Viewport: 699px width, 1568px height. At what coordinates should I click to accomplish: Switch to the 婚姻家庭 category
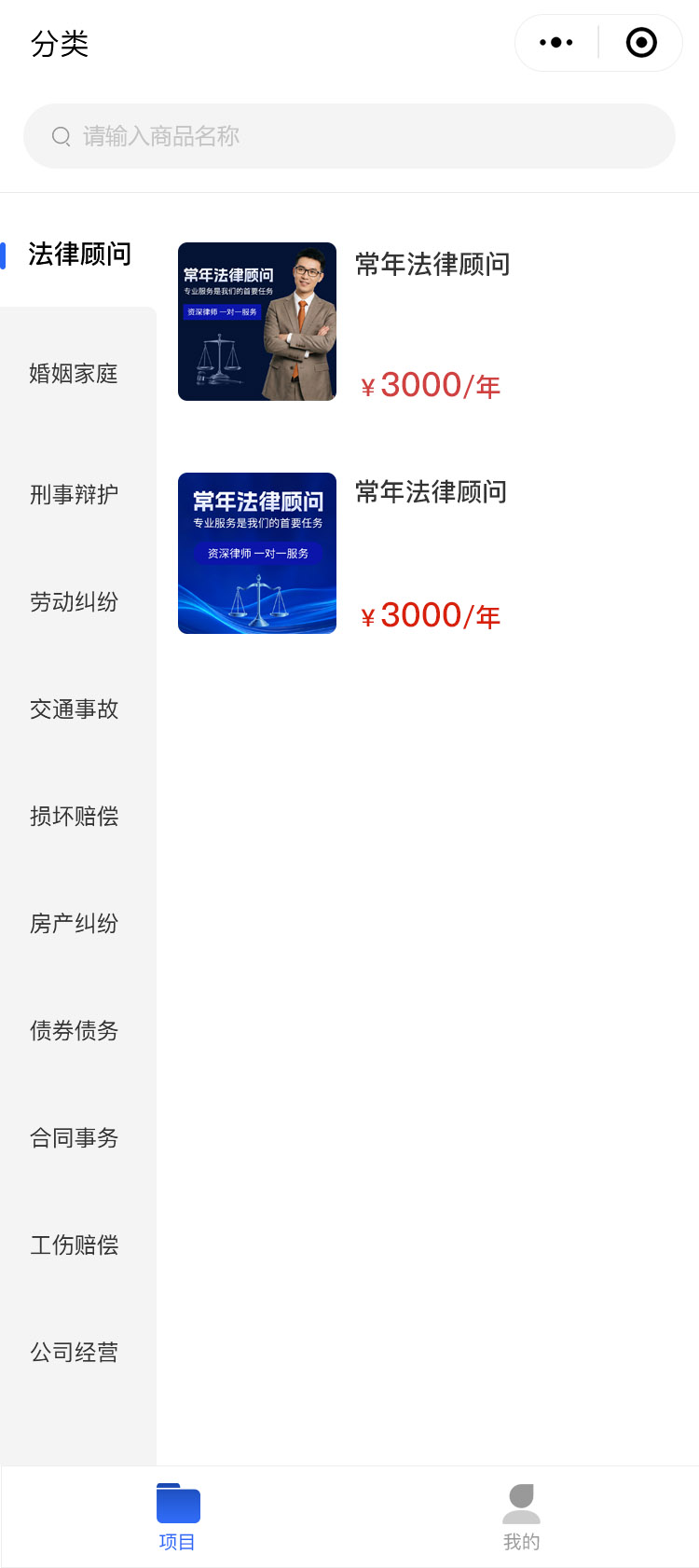(x=75, y=374)
